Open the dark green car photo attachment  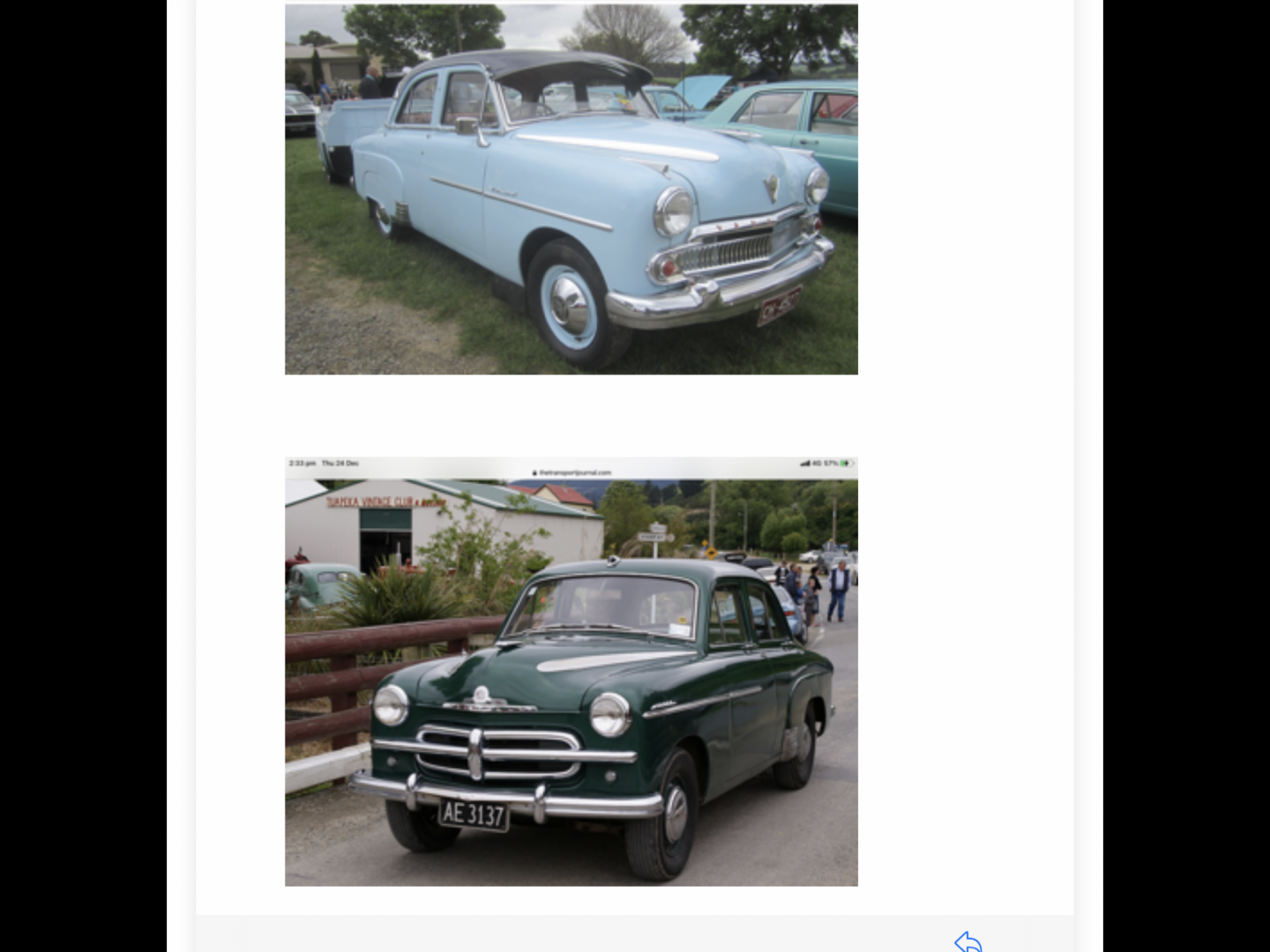[x=571, y=672]
